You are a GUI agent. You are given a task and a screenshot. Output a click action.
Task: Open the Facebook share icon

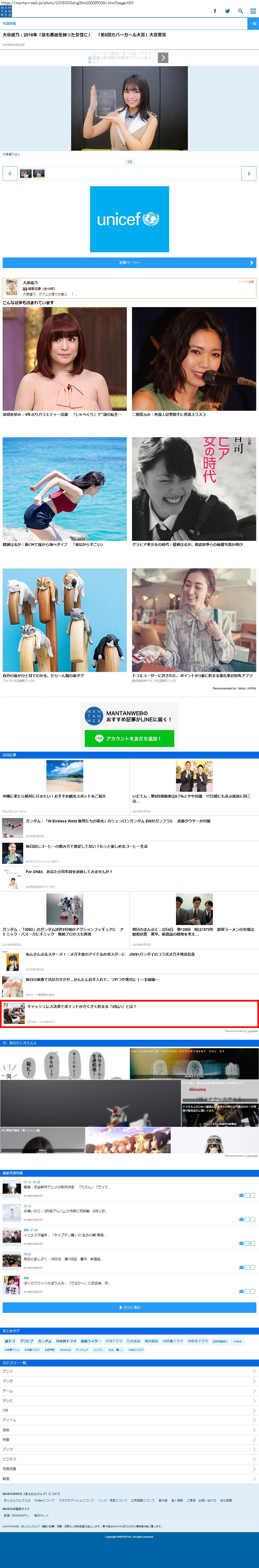click(215, 11)
